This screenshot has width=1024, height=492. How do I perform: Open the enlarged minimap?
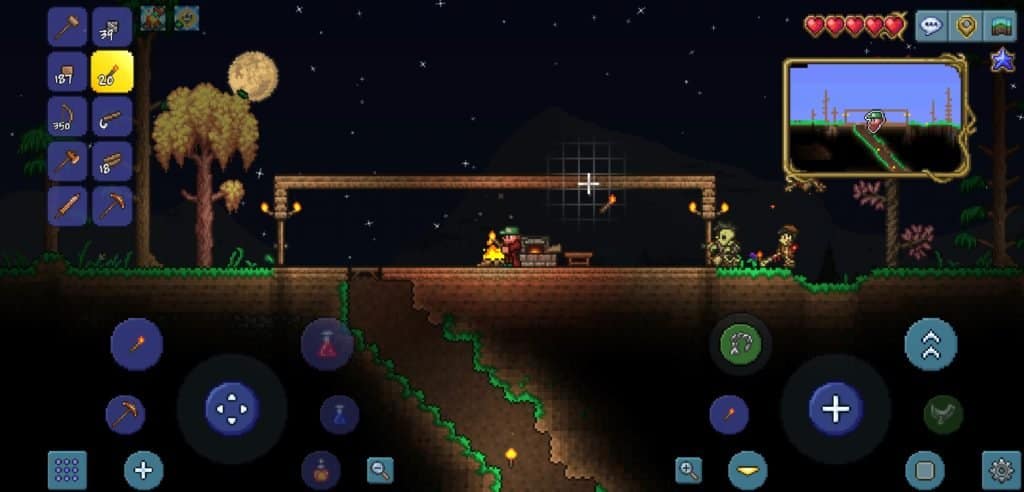pyautogui.click(x=877, y=116)
